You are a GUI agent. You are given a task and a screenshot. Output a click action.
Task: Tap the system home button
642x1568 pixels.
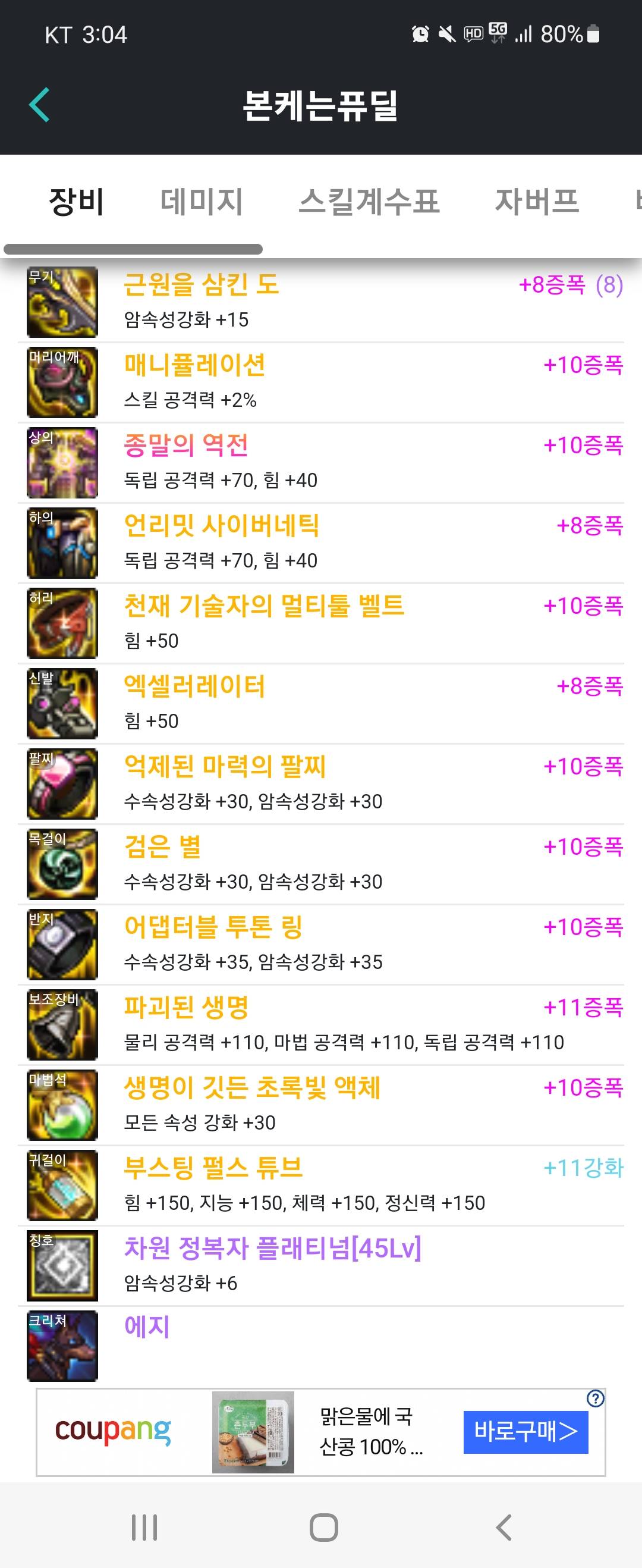[x=323, y=1527]
